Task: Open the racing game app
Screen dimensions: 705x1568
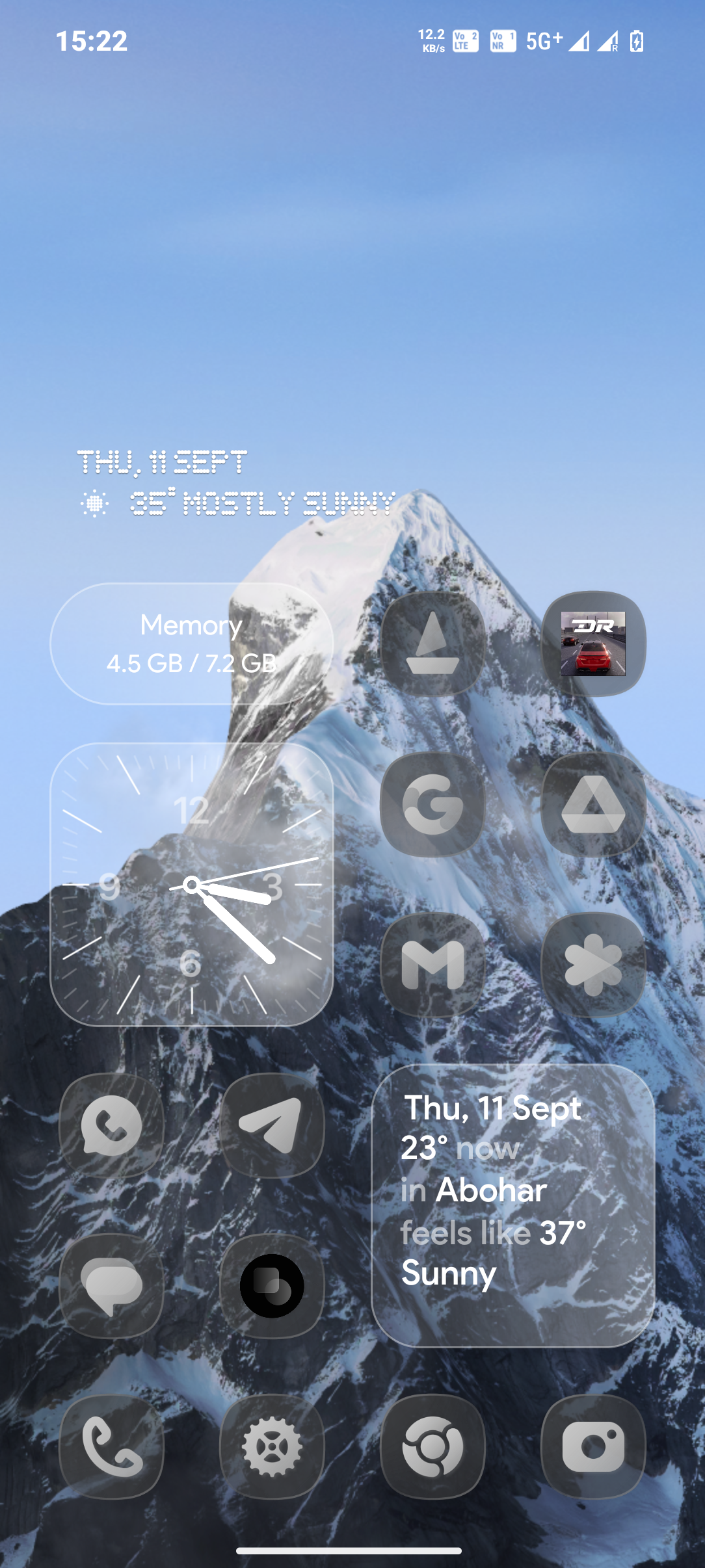Action: [593, 644]
